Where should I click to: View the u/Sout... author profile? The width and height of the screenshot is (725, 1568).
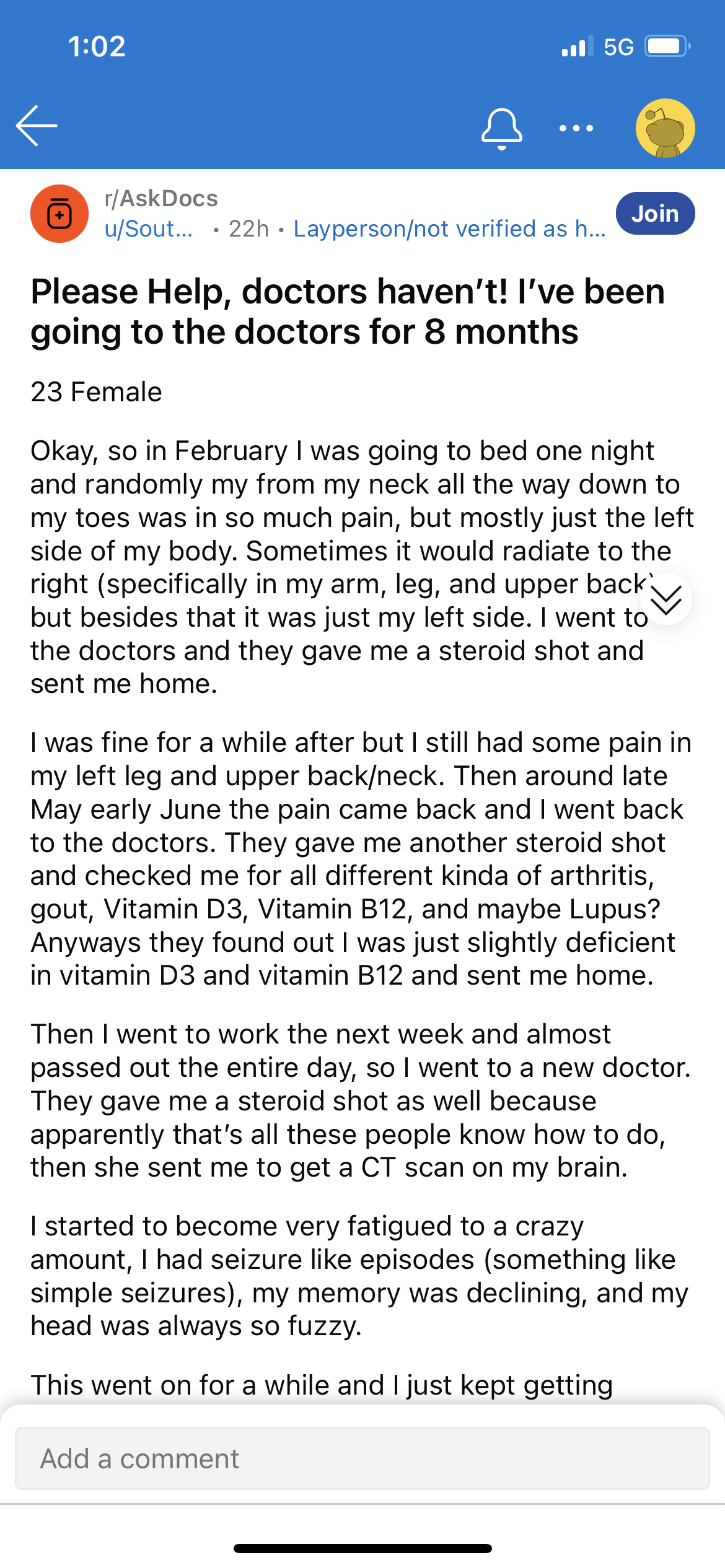149,229
